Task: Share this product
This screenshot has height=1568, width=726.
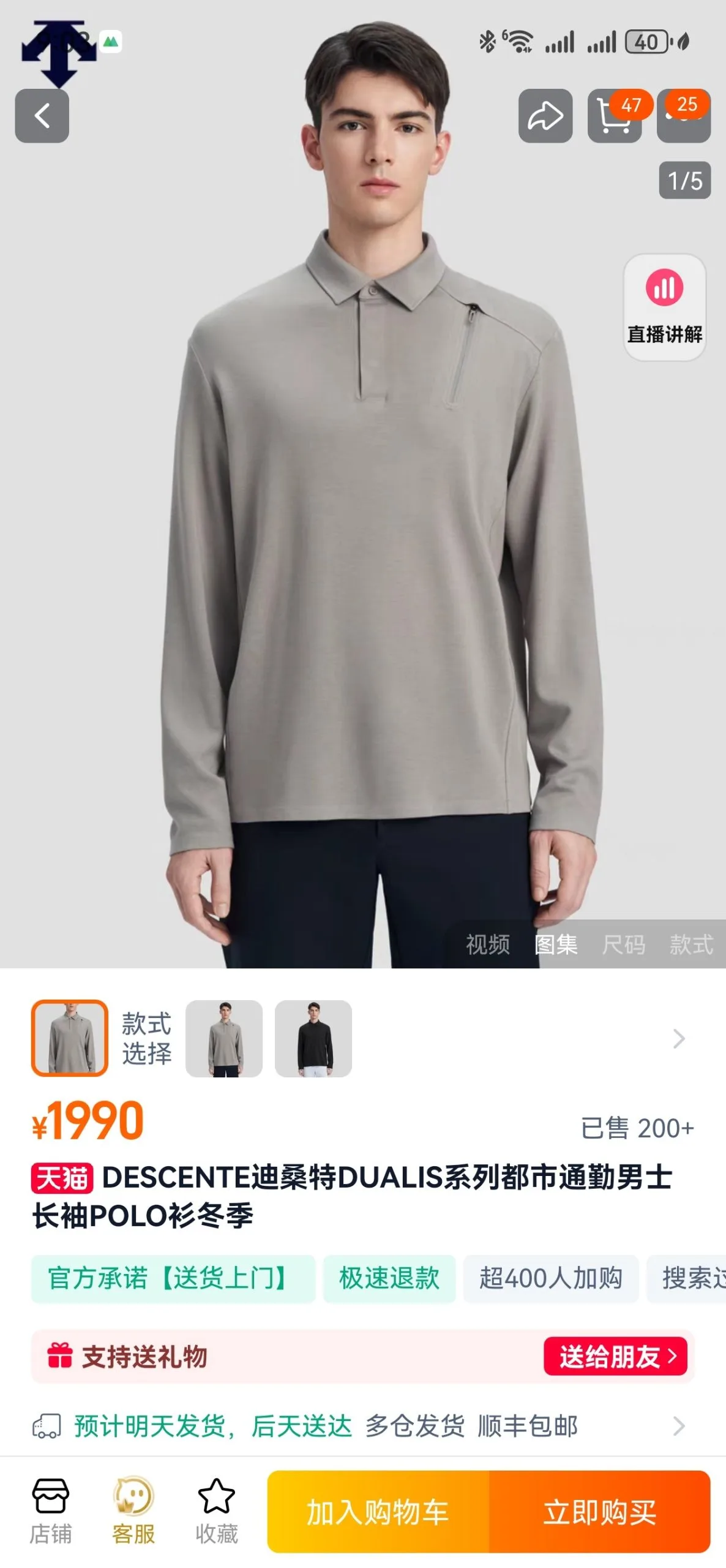Action: pos(545,116)
